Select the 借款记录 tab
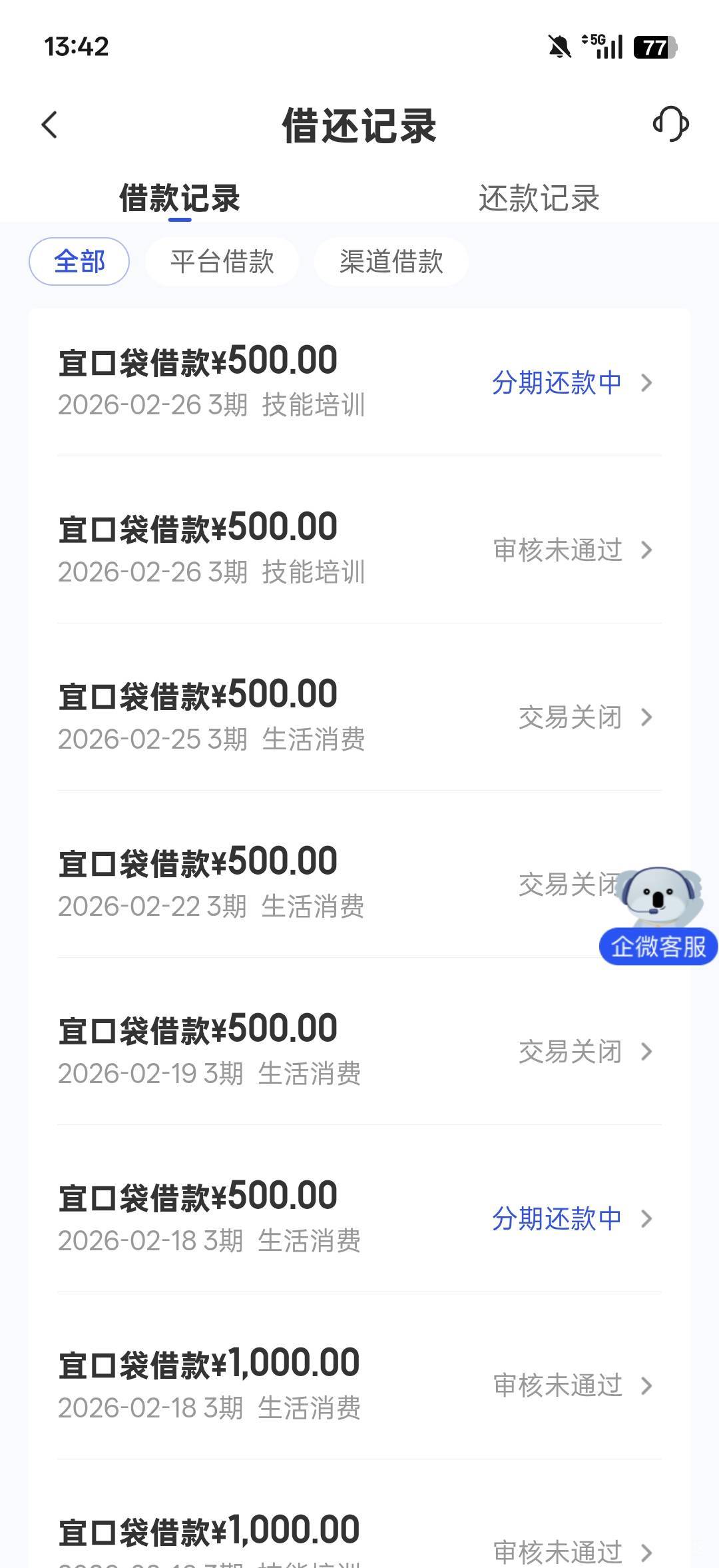Viewport: 719px width, 1568px height. [180, 198]
